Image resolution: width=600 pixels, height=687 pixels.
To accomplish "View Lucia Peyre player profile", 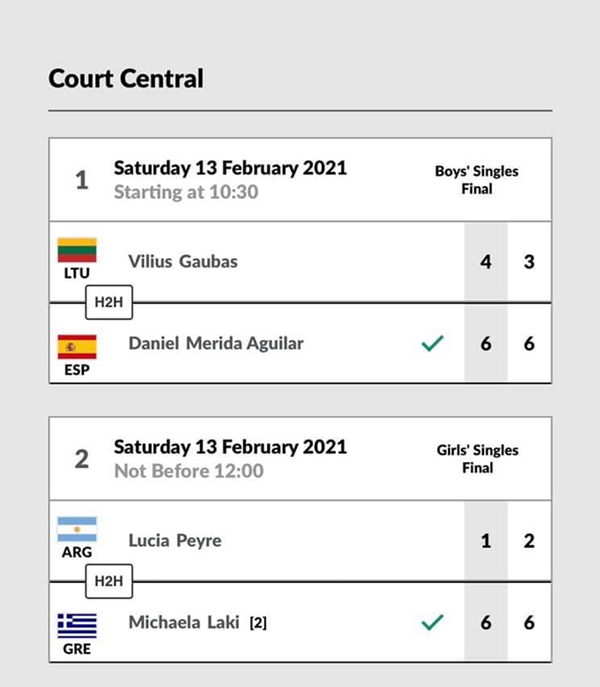I will 175,540.
